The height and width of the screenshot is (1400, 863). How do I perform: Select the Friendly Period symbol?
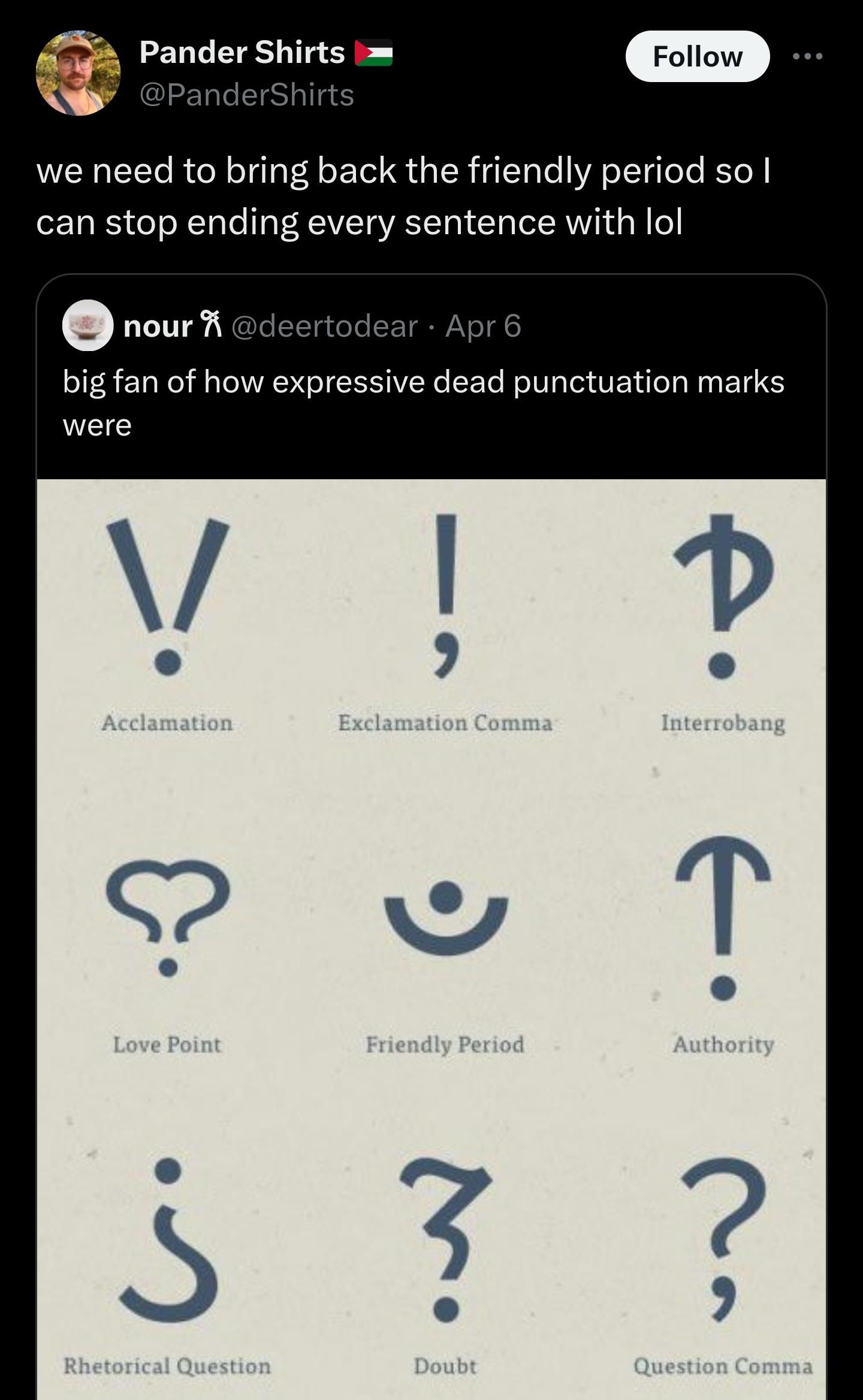click(x=445, y=935)
